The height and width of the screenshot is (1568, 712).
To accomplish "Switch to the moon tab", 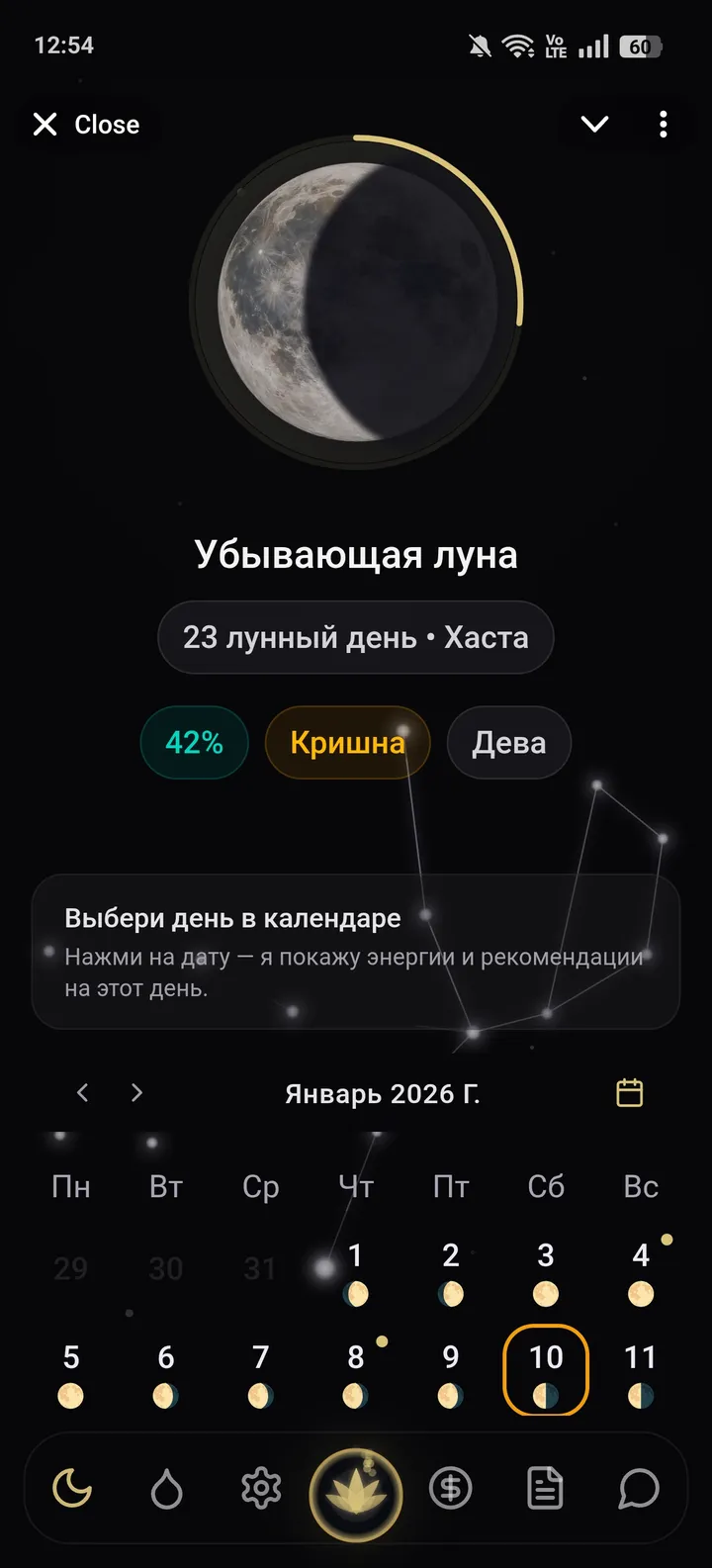I will tap(72, 1489).
